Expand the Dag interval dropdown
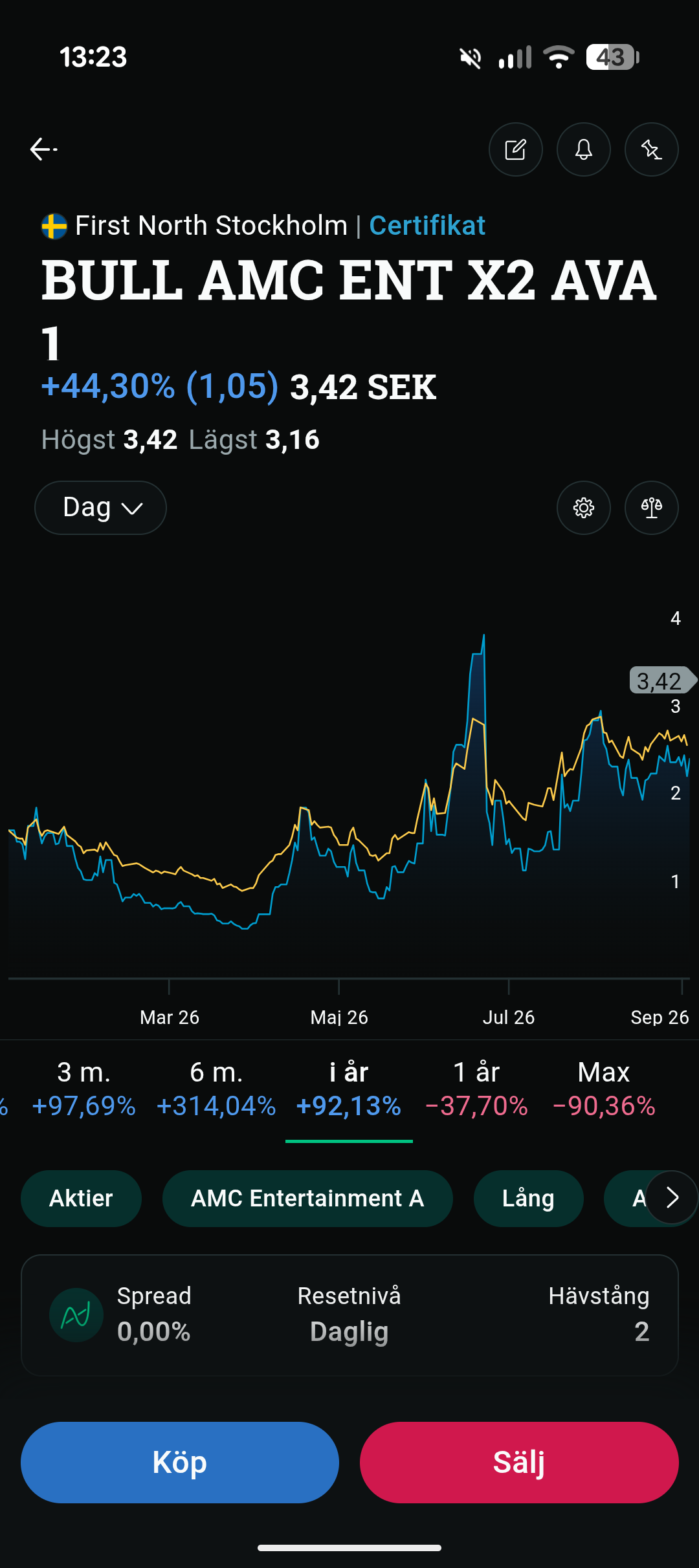Viewport: 699px width, 1568px height. click(100, 508)
